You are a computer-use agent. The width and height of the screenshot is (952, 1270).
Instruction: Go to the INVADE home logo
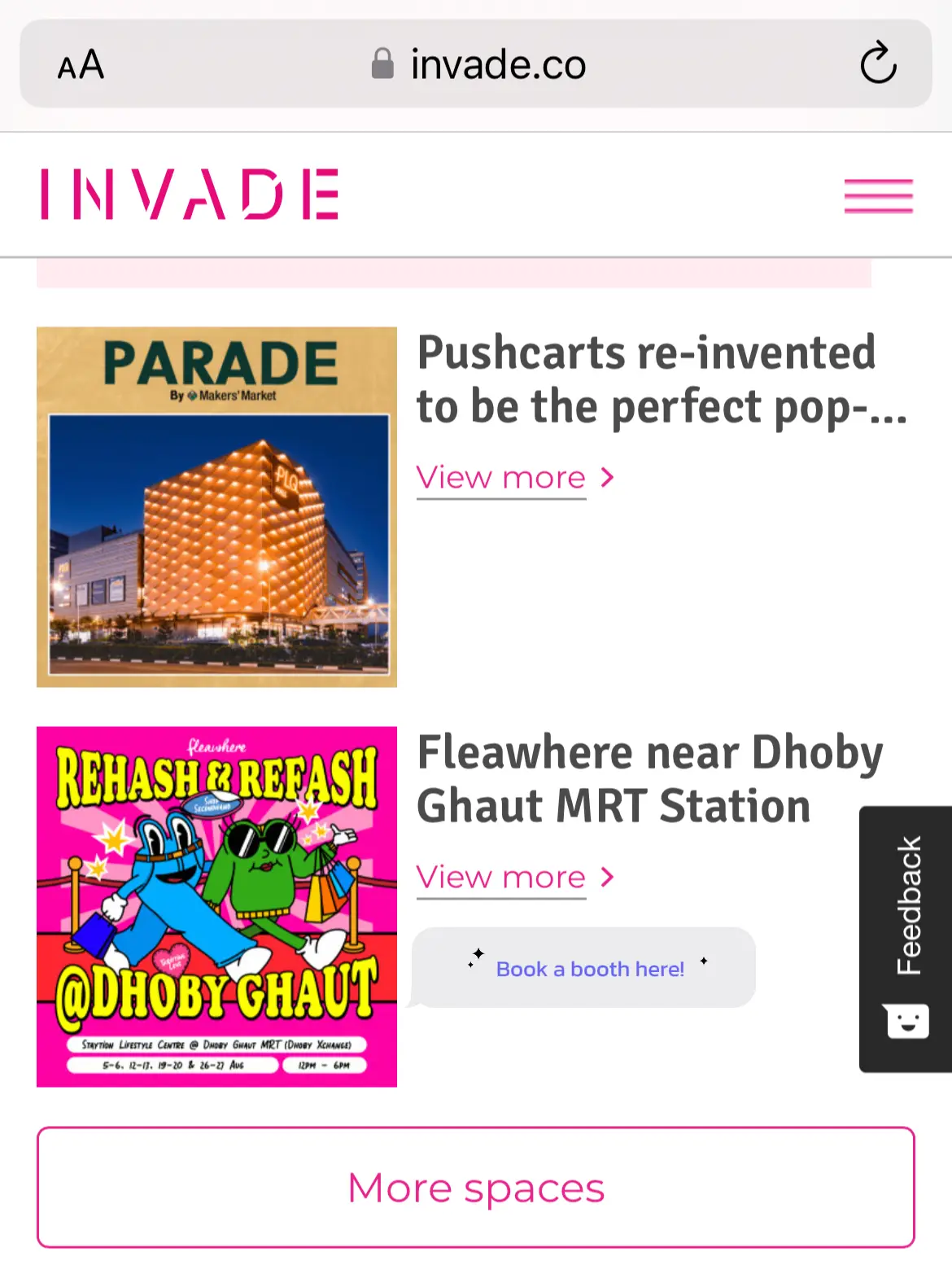[x=190, y=195]
